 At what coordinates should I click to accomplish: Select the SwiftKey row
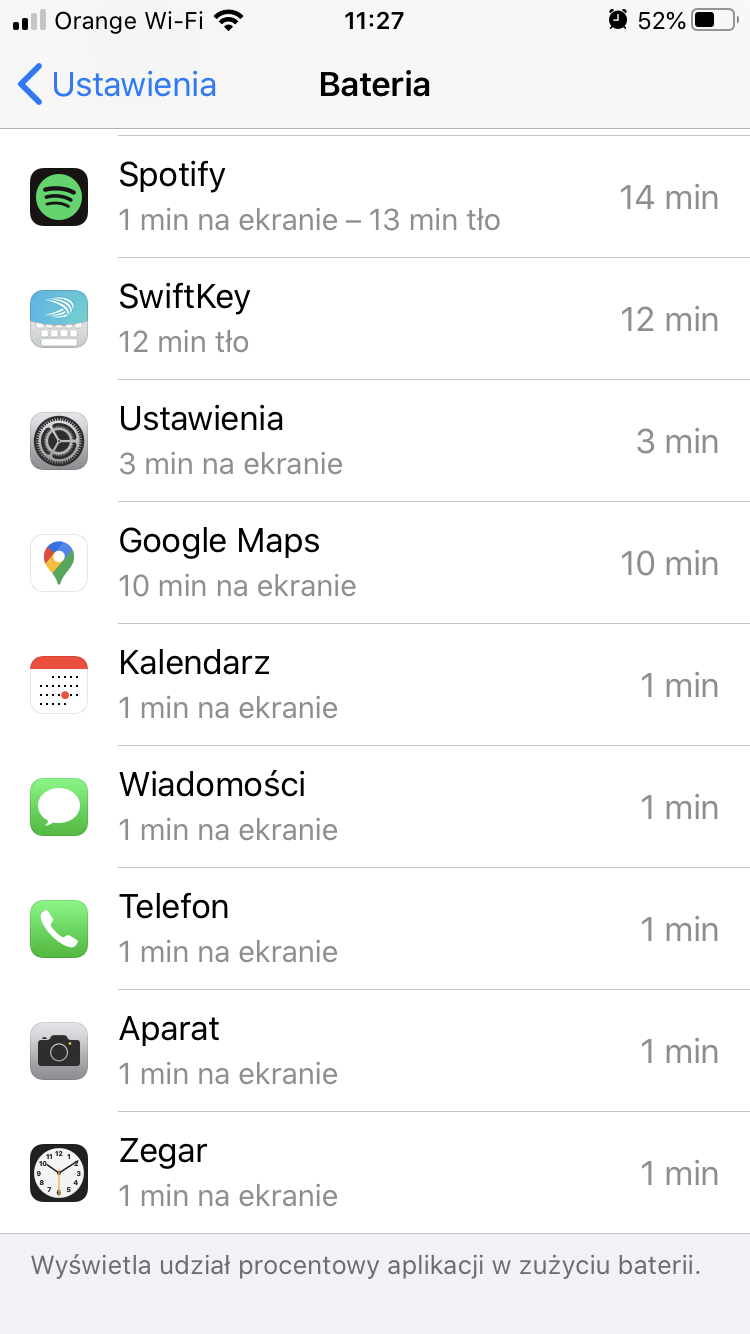(x=375, y=319)
